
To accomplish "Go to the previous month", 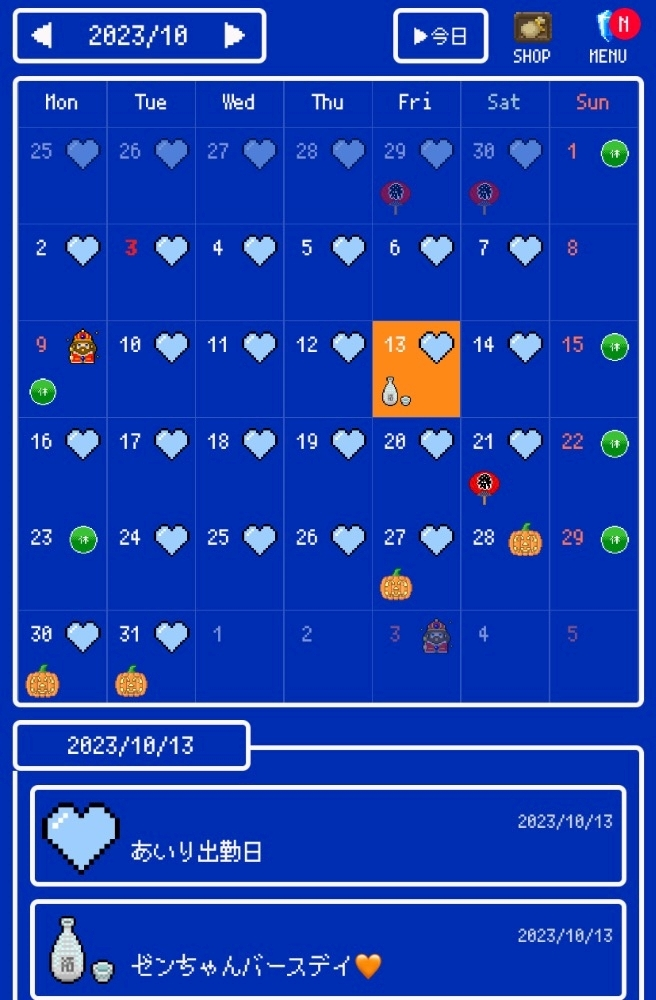I will tap(42, 36).
